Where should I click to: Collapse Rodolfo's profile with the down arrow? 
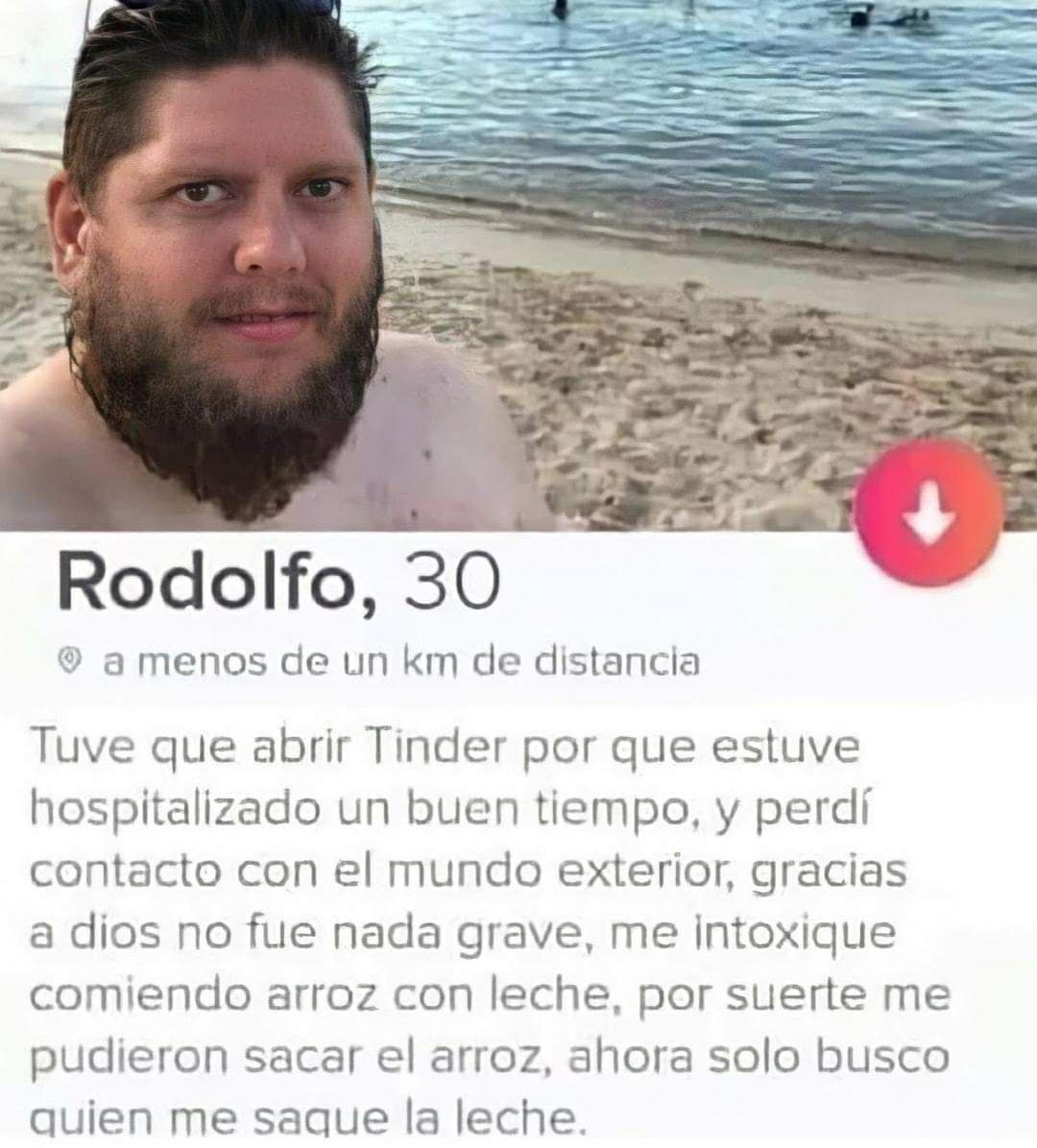click(x=928, y=513)
